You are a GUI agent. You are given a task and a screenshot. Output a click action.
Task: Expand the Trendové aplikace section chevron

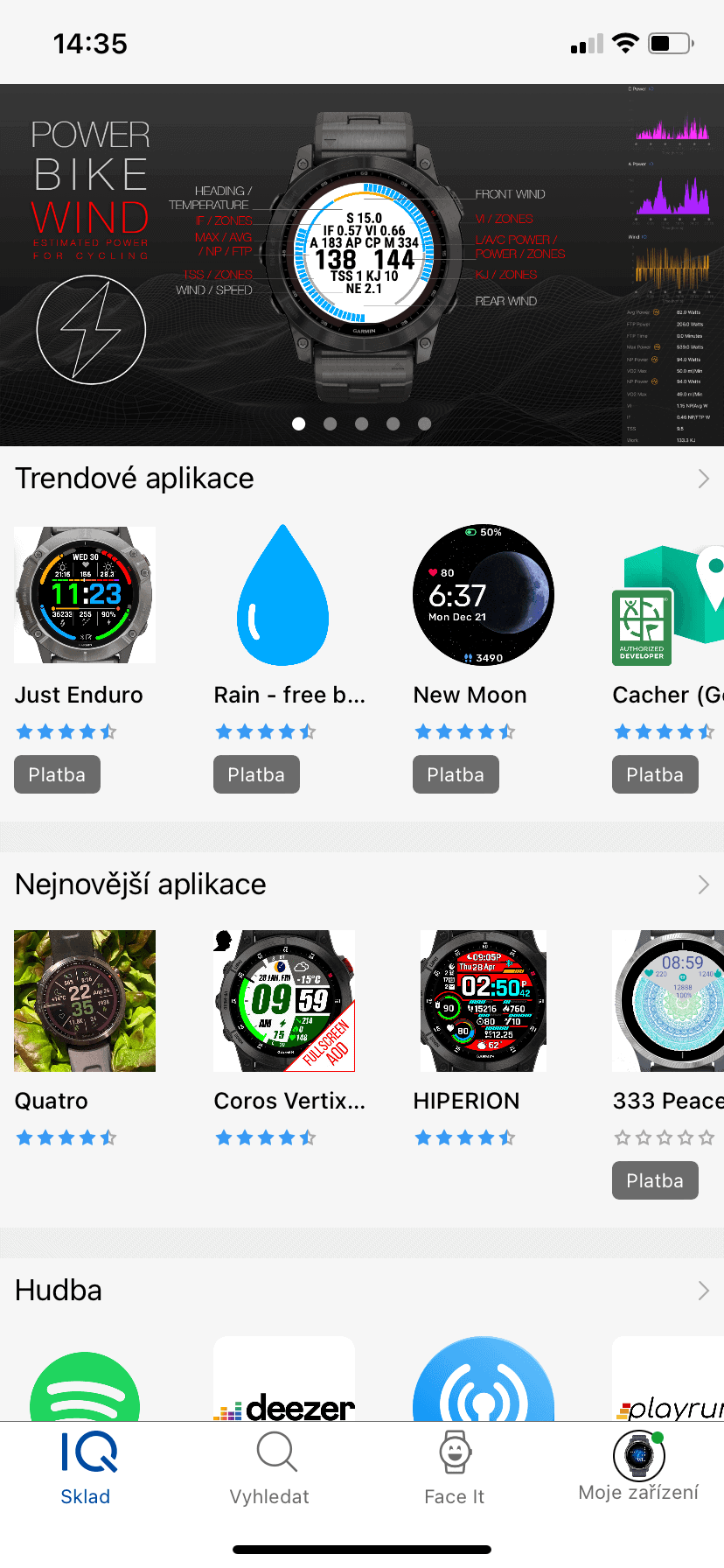pos(705,479)
